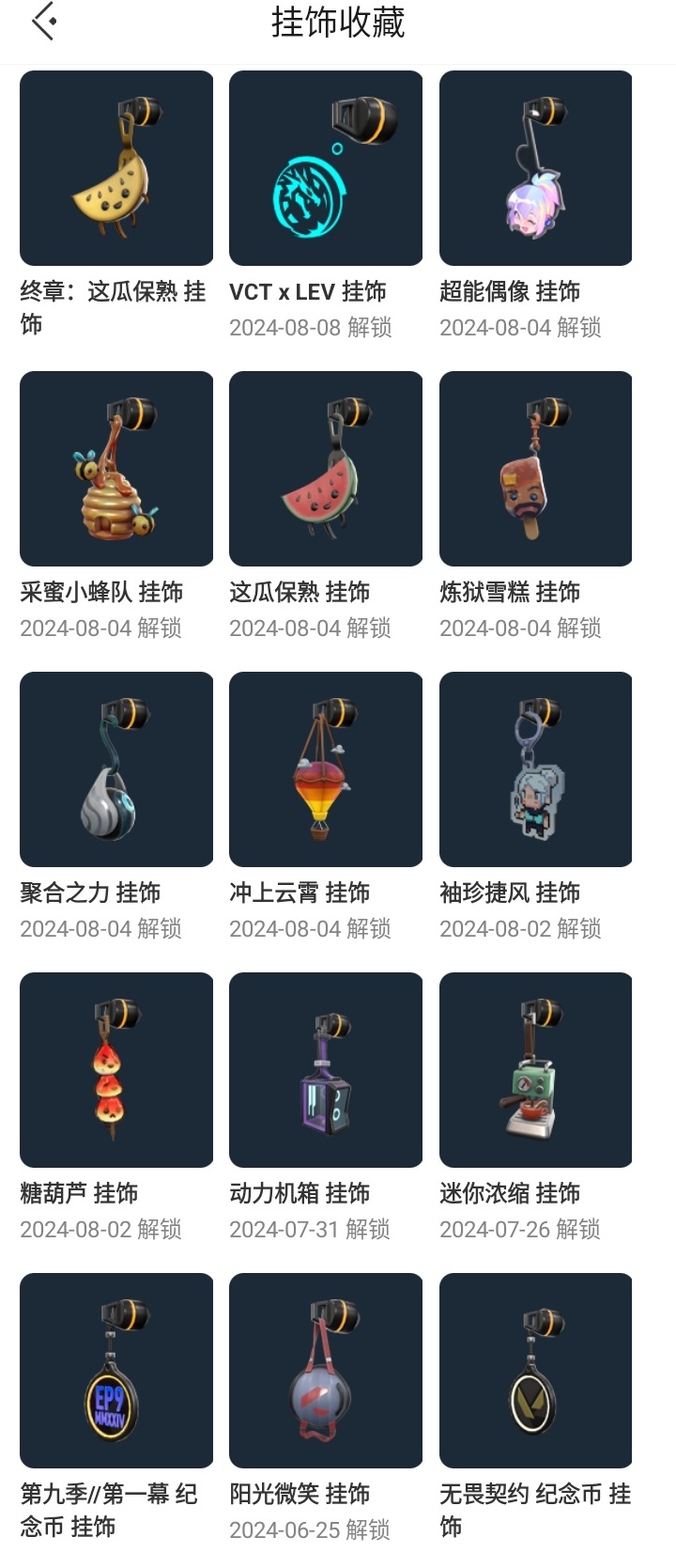This screenshot has height=1568, width=676.
Task: Select the 阳光微笑 挂饰 item
Action: pyautogui.click(x=326, y=1371)
